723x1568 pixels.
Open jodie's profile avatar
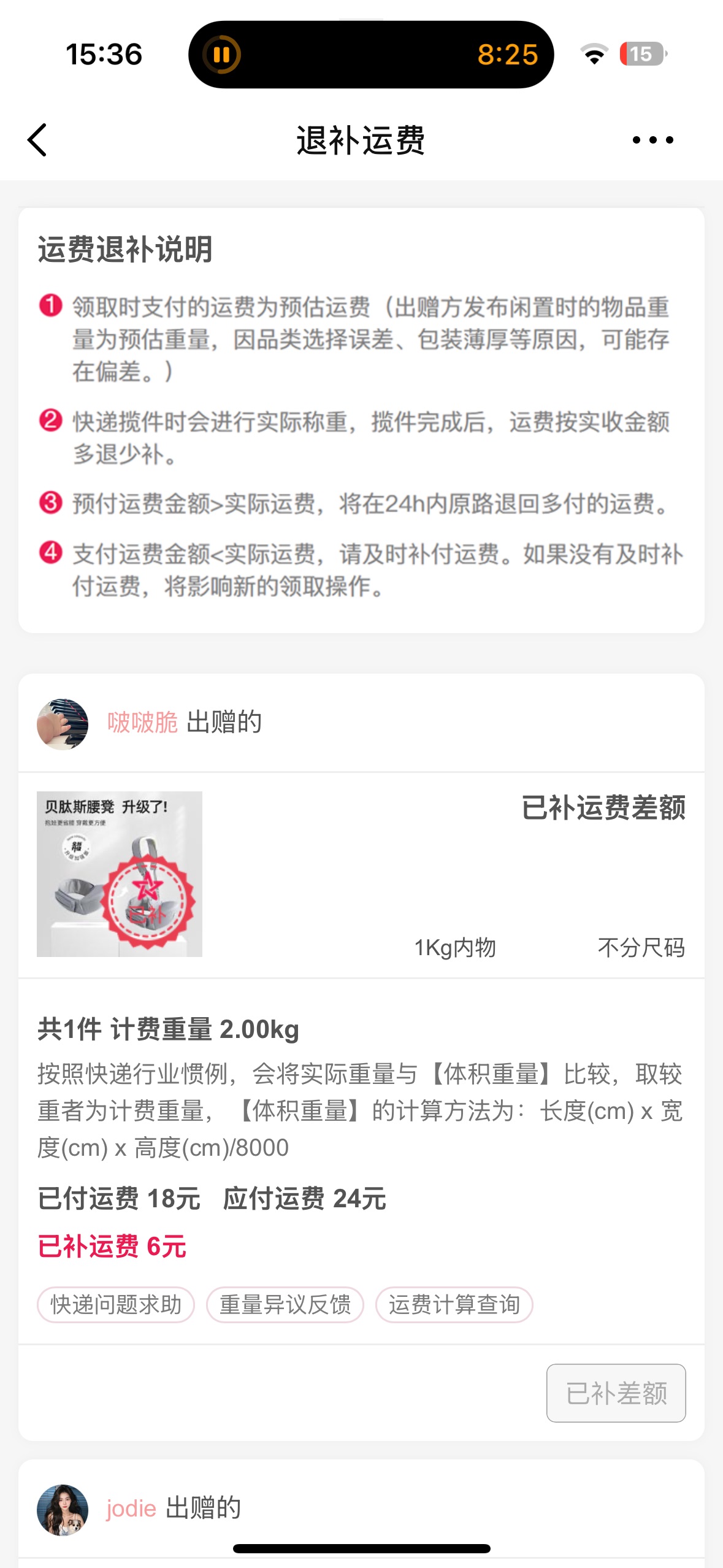(x=63, y=1510)
